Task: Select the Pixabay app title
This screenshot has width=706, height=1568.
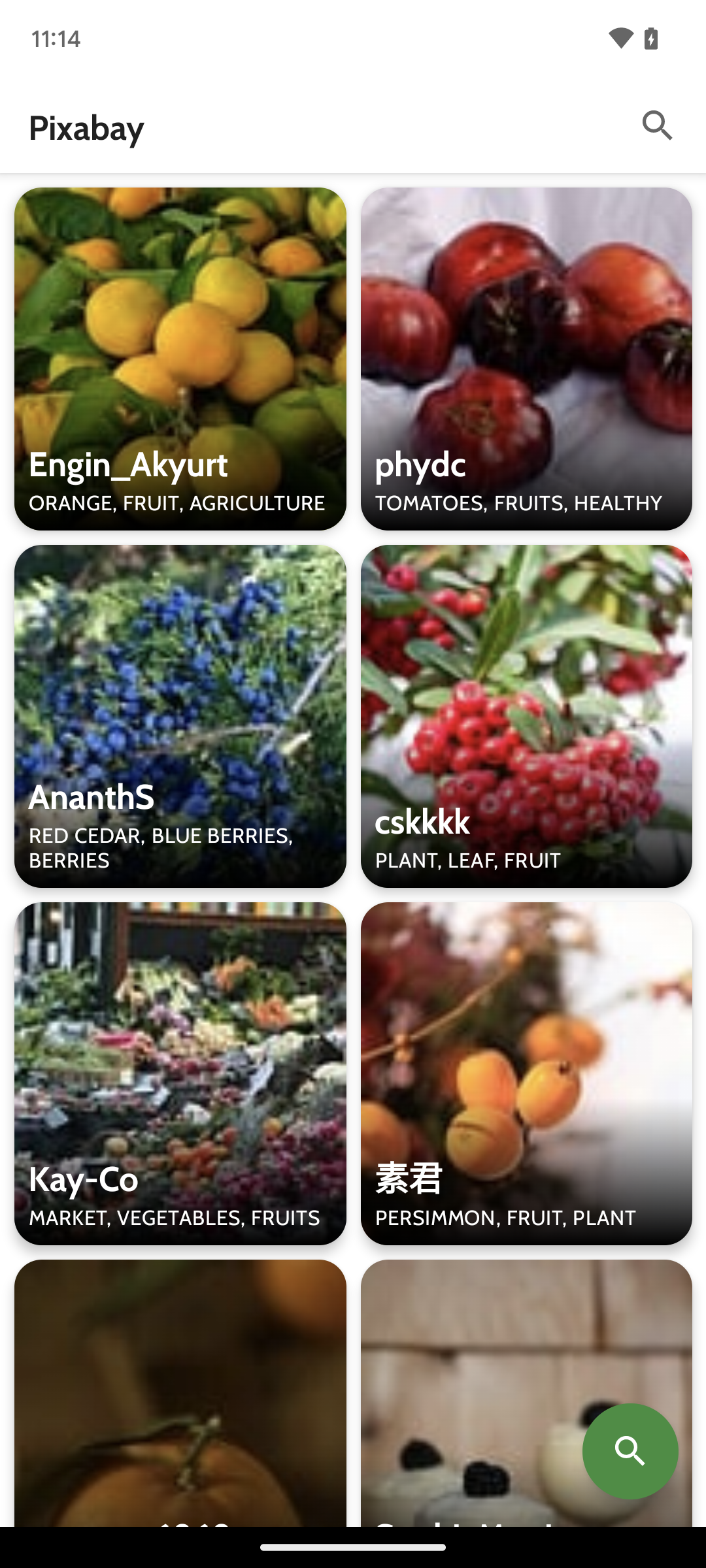Action: 87,127
